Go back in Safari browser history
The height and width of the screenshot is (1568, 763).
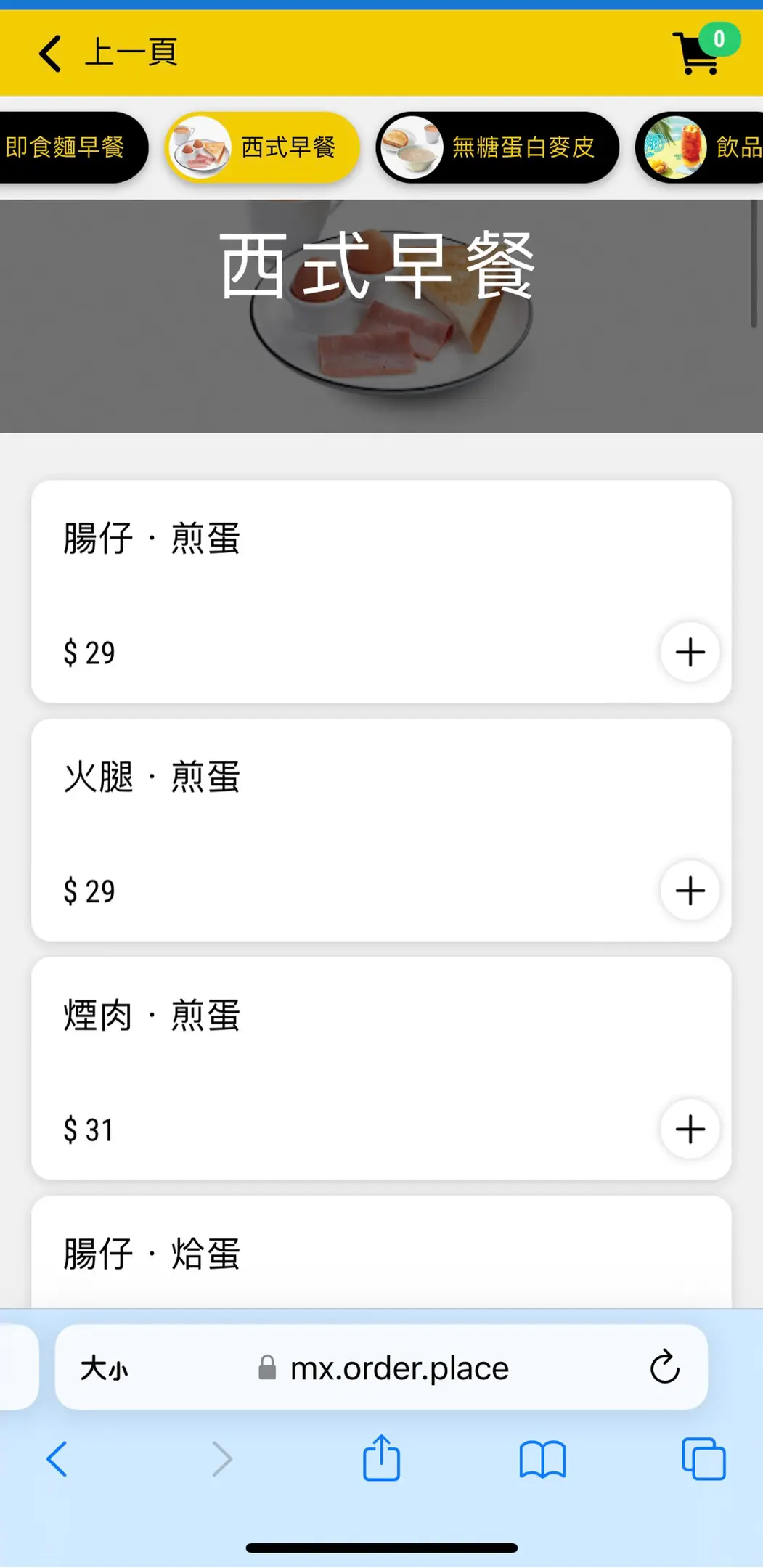(x=57, y=1458)
